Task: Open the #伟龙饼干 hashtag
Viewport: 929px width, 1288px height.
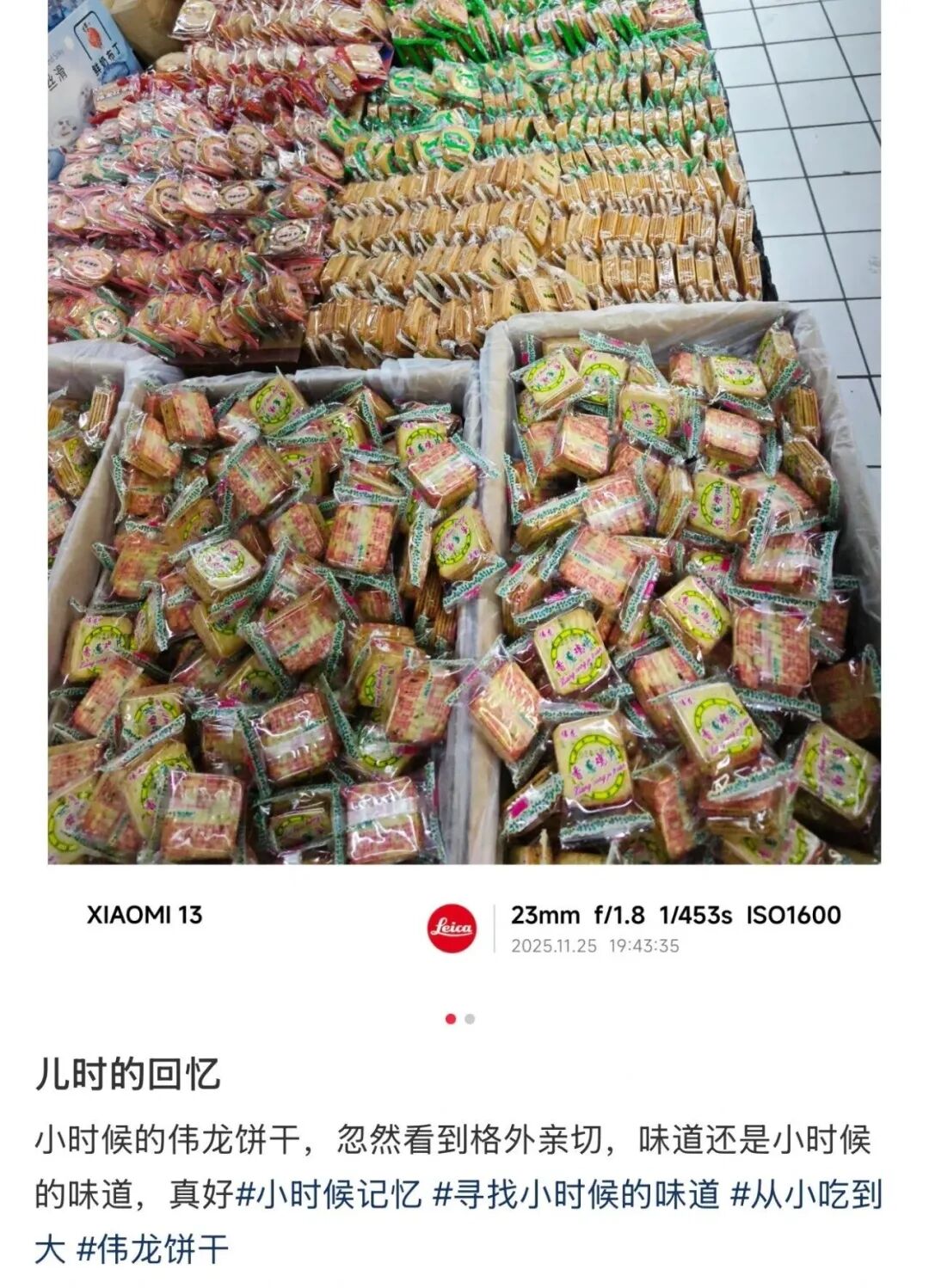Action: (x=153, y=1249)
